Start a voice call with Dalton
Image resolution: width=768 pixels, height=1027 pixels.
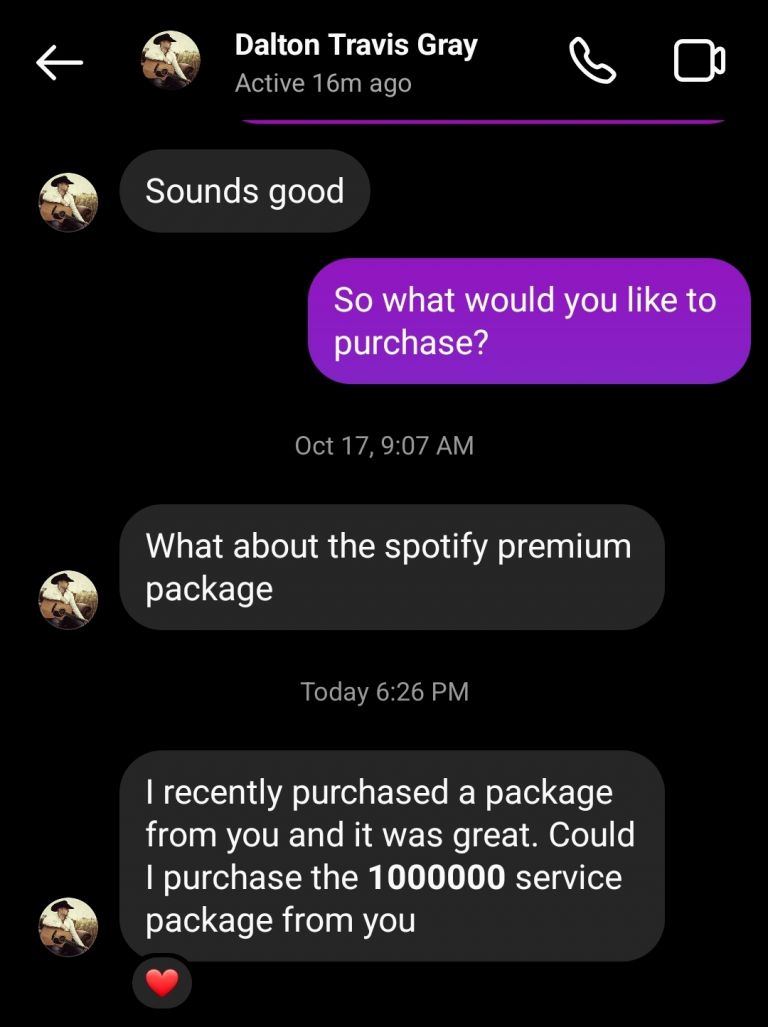coord(592,61)
